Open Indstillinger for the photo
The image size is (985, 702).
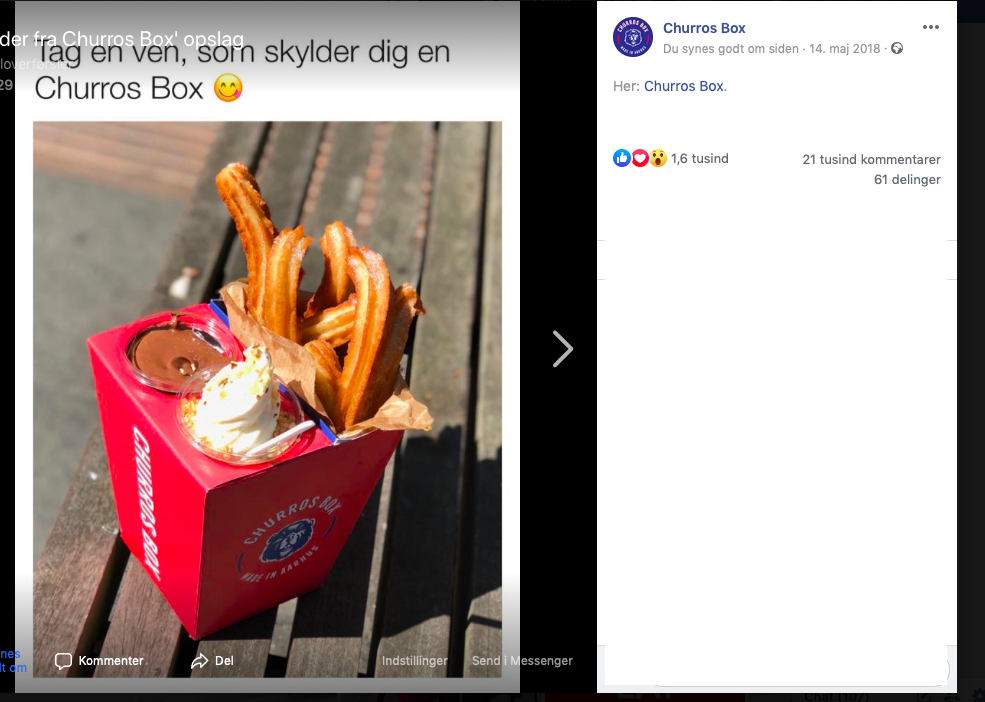tap(414, 661)
